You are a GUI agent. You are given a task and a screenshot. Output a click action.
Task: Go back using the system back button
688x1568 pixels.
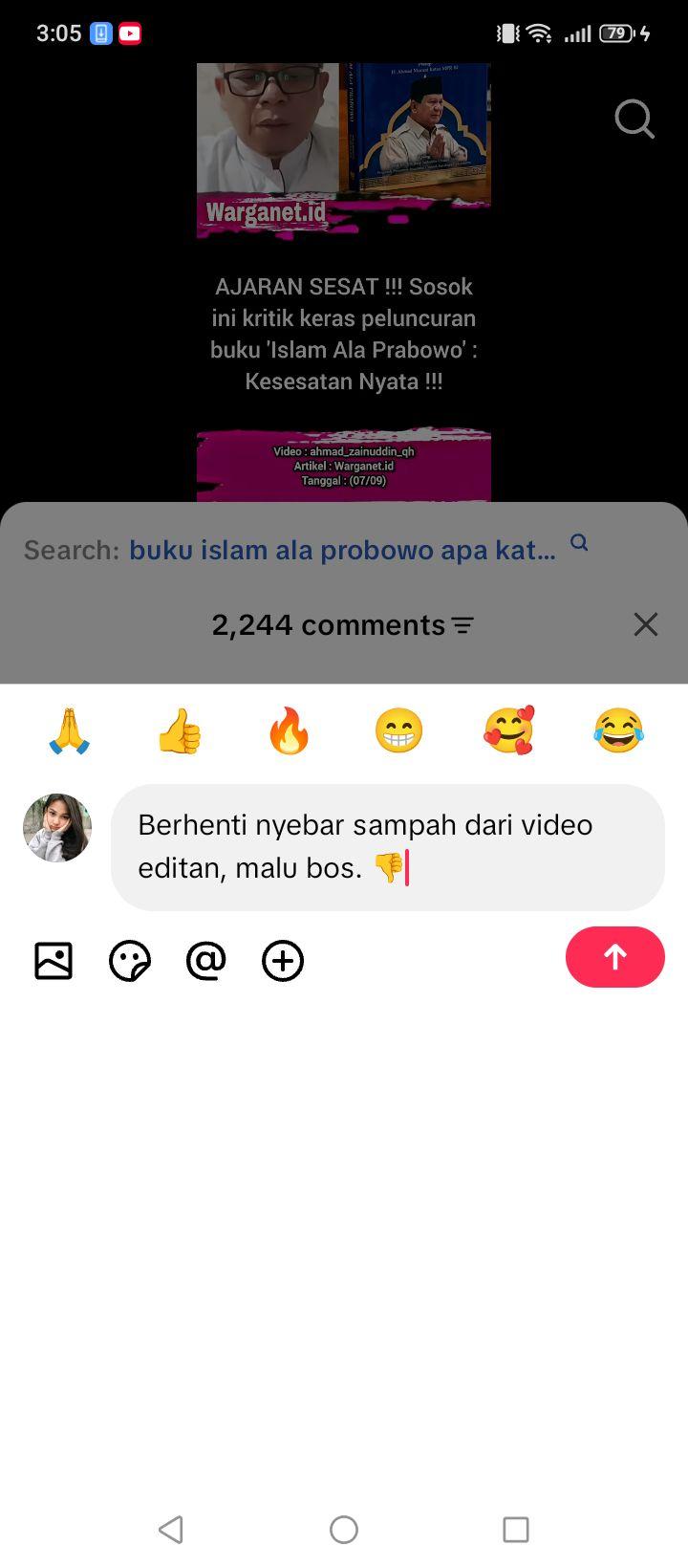pos(171,1530)
